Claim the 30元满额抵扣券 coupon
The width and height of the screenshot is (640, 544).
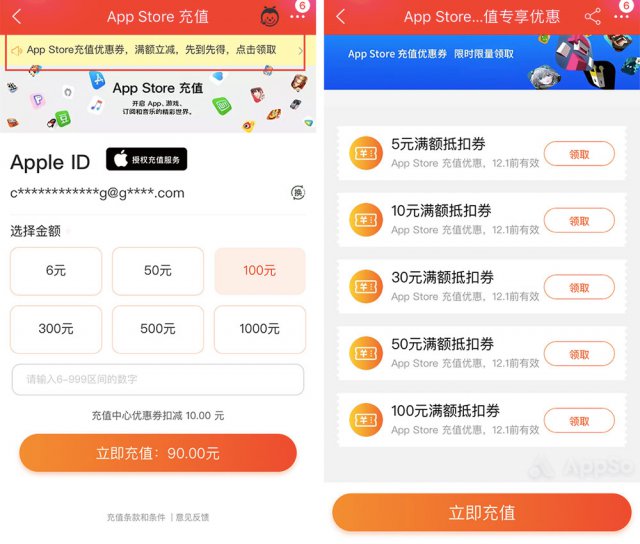point(579,288)
